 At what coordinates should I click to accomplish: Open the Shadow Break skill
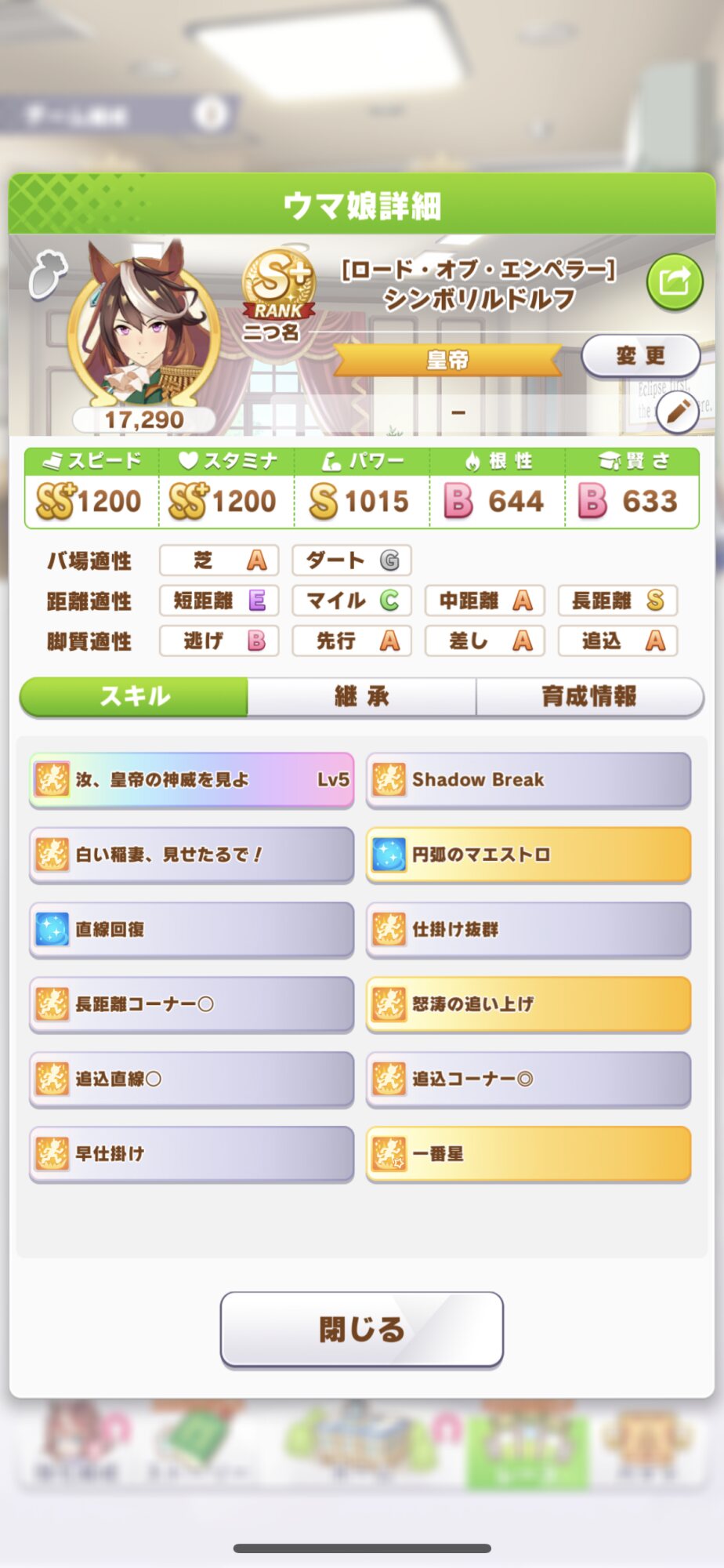(528, 779)
